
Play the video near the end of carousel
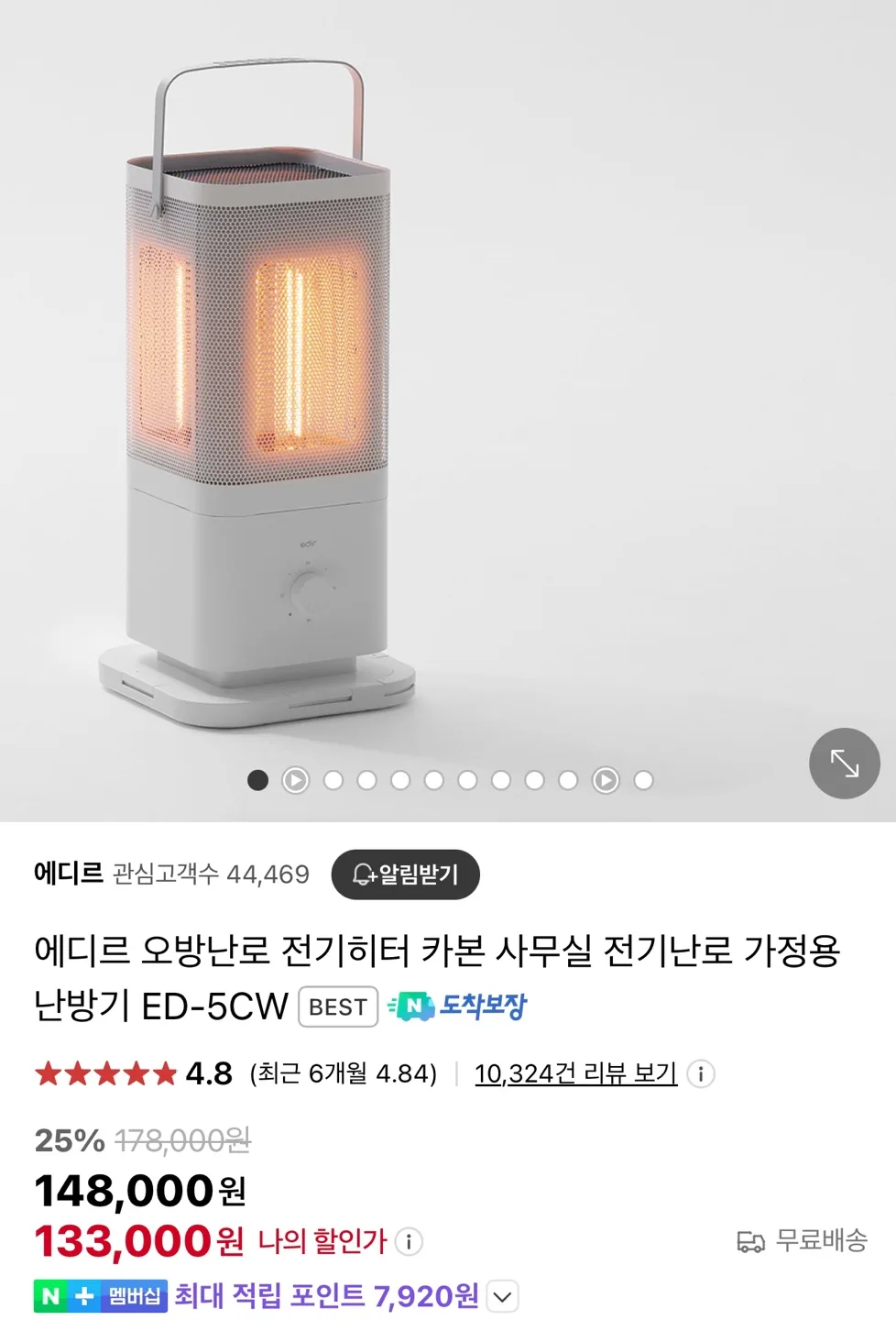point(606,780)
